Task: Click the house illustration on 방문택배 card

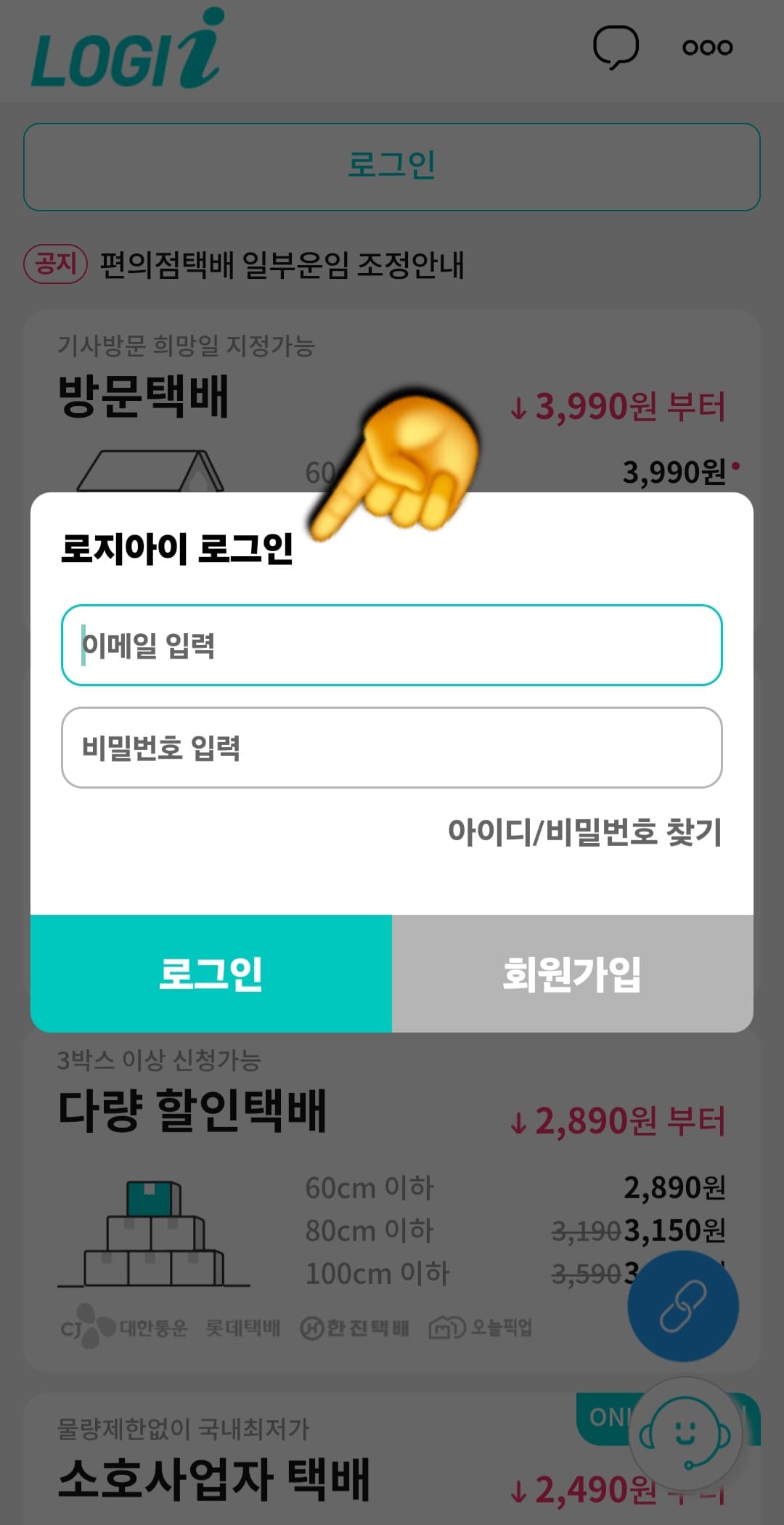Action: click(x=152, y=472)
